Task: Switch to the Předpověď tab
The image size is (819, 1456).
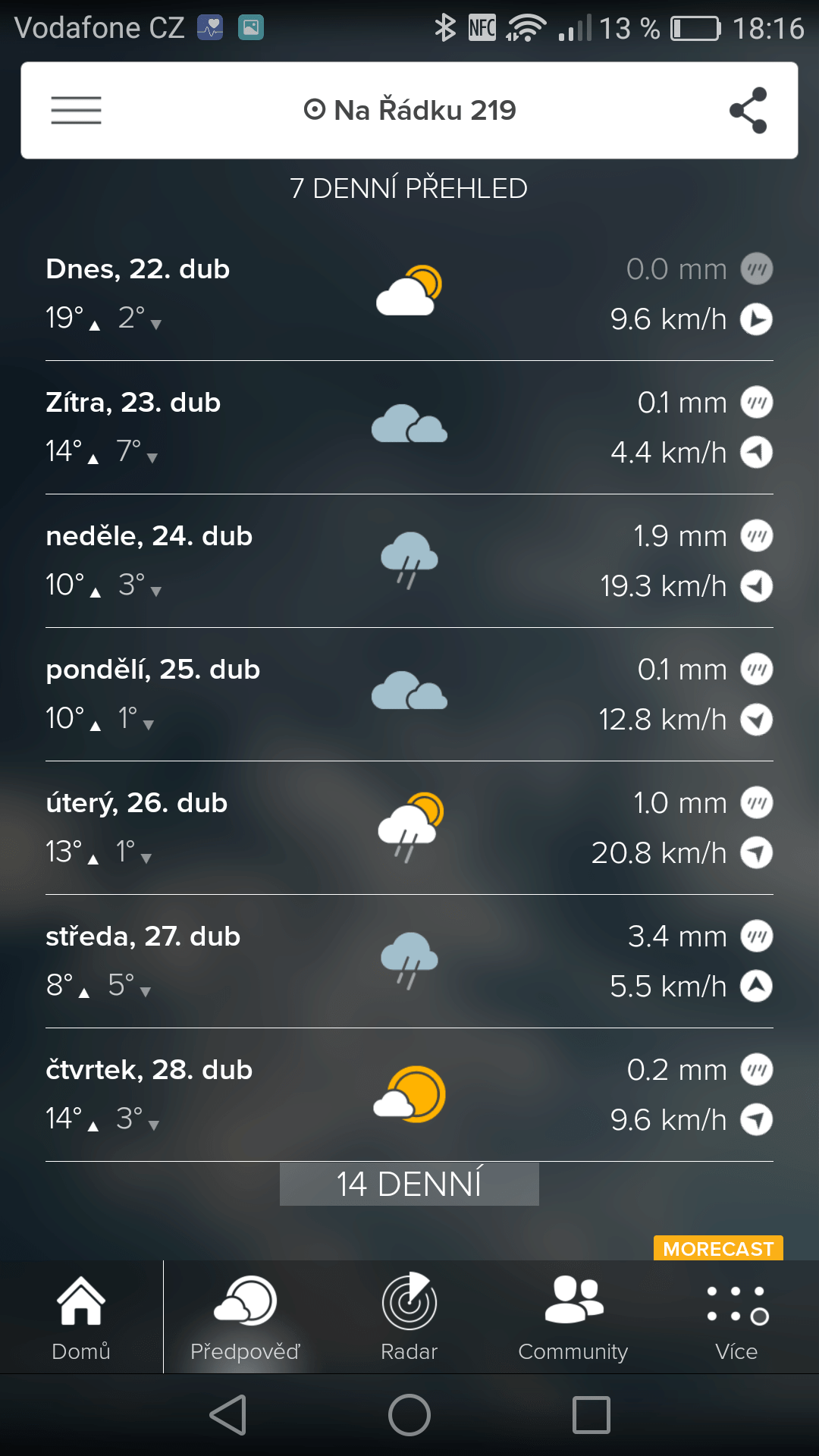Action: pos(245,1318)
